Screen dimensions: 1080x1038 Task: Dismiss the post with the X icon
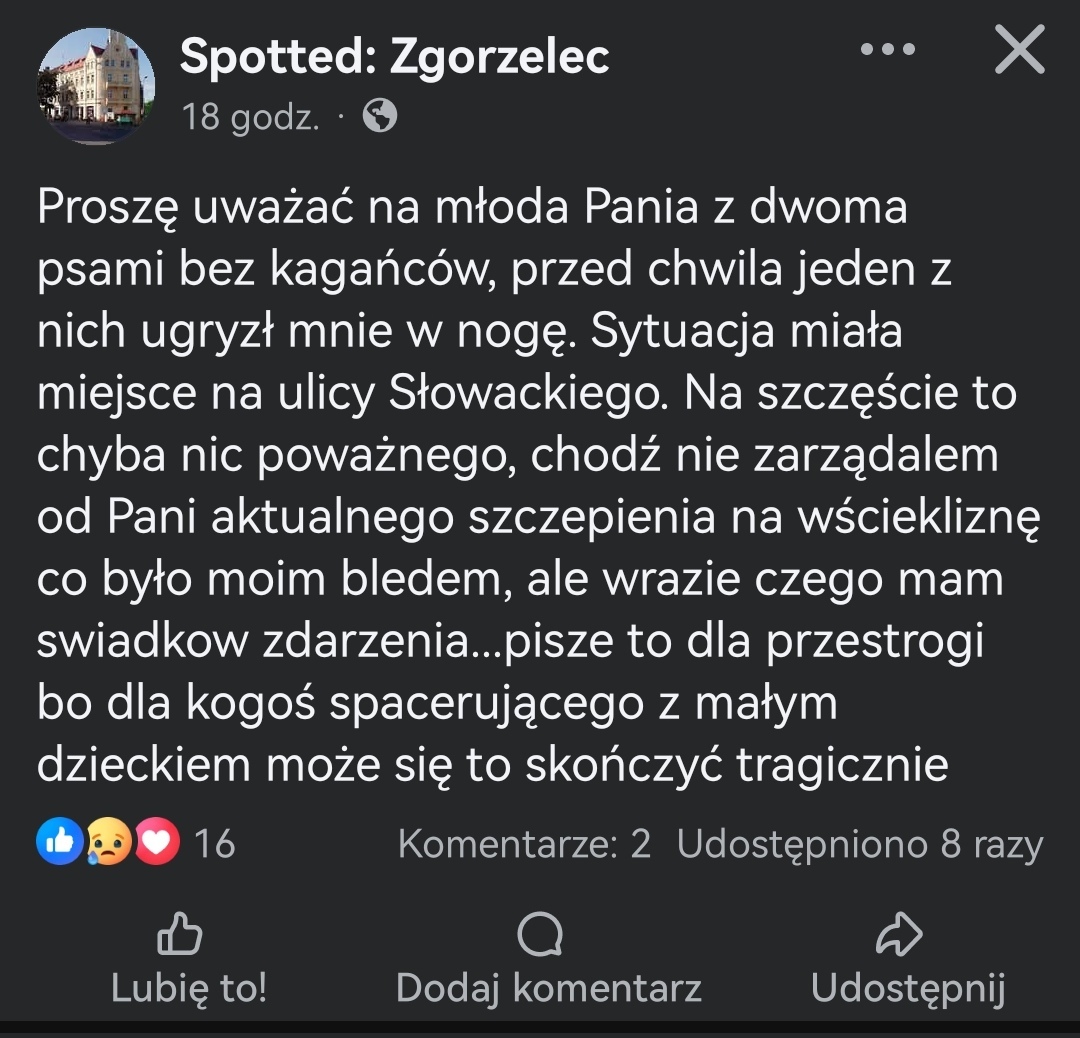(1019, 50)
